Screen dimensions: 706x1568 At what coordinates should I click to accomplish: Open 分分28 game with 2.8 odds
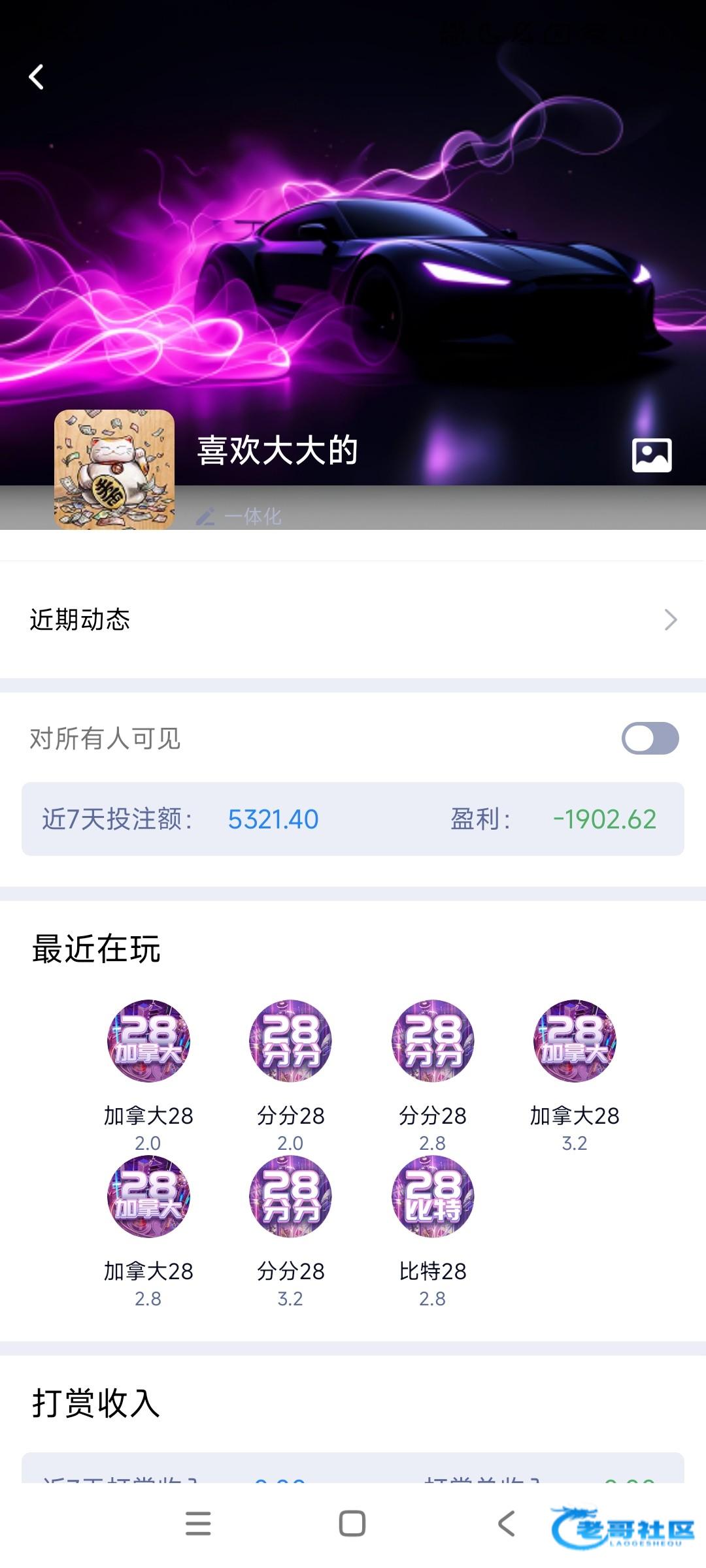[433, 1041]
